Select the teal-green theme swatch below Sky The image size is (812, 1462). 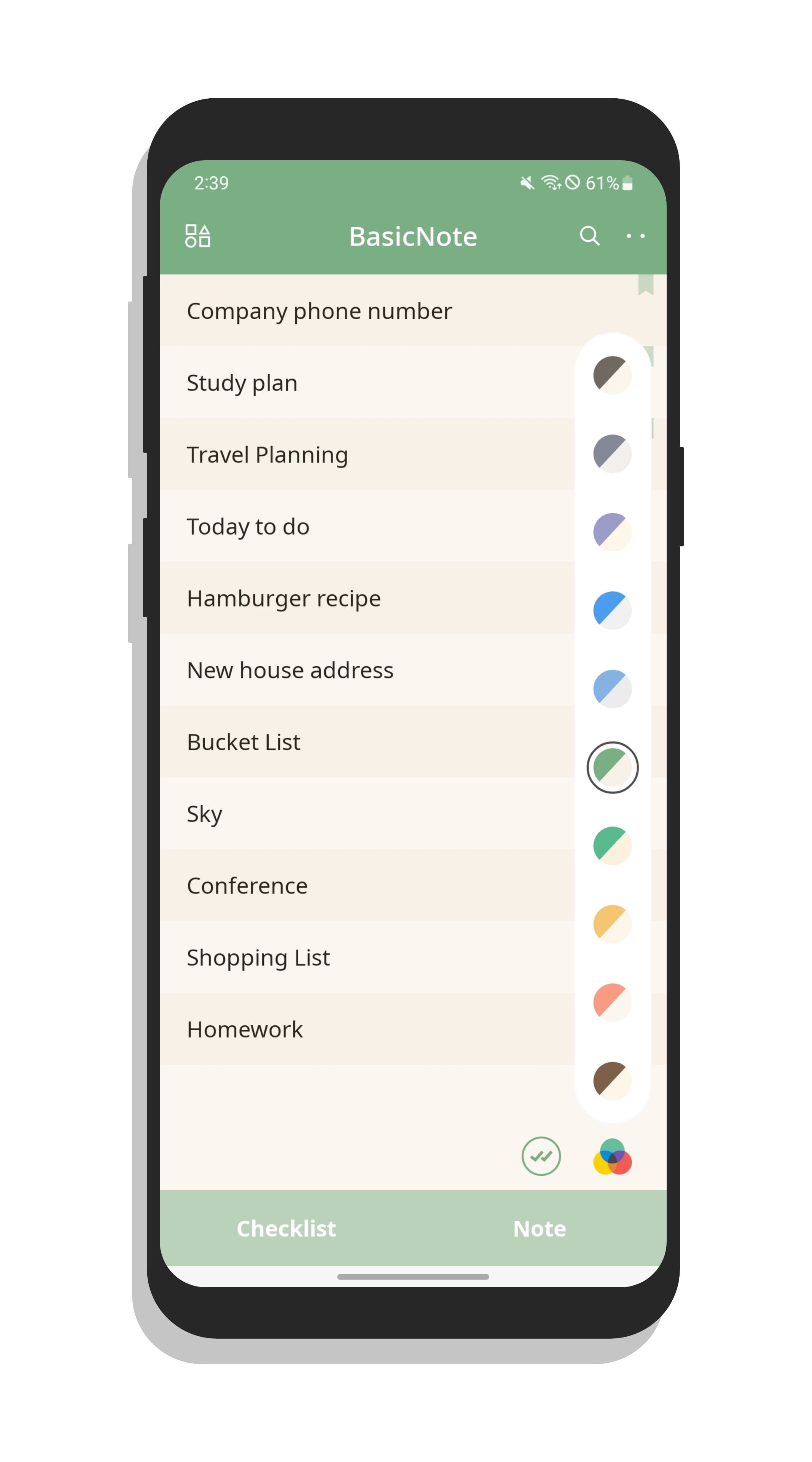pyautogui.click(x=612, y=846)
